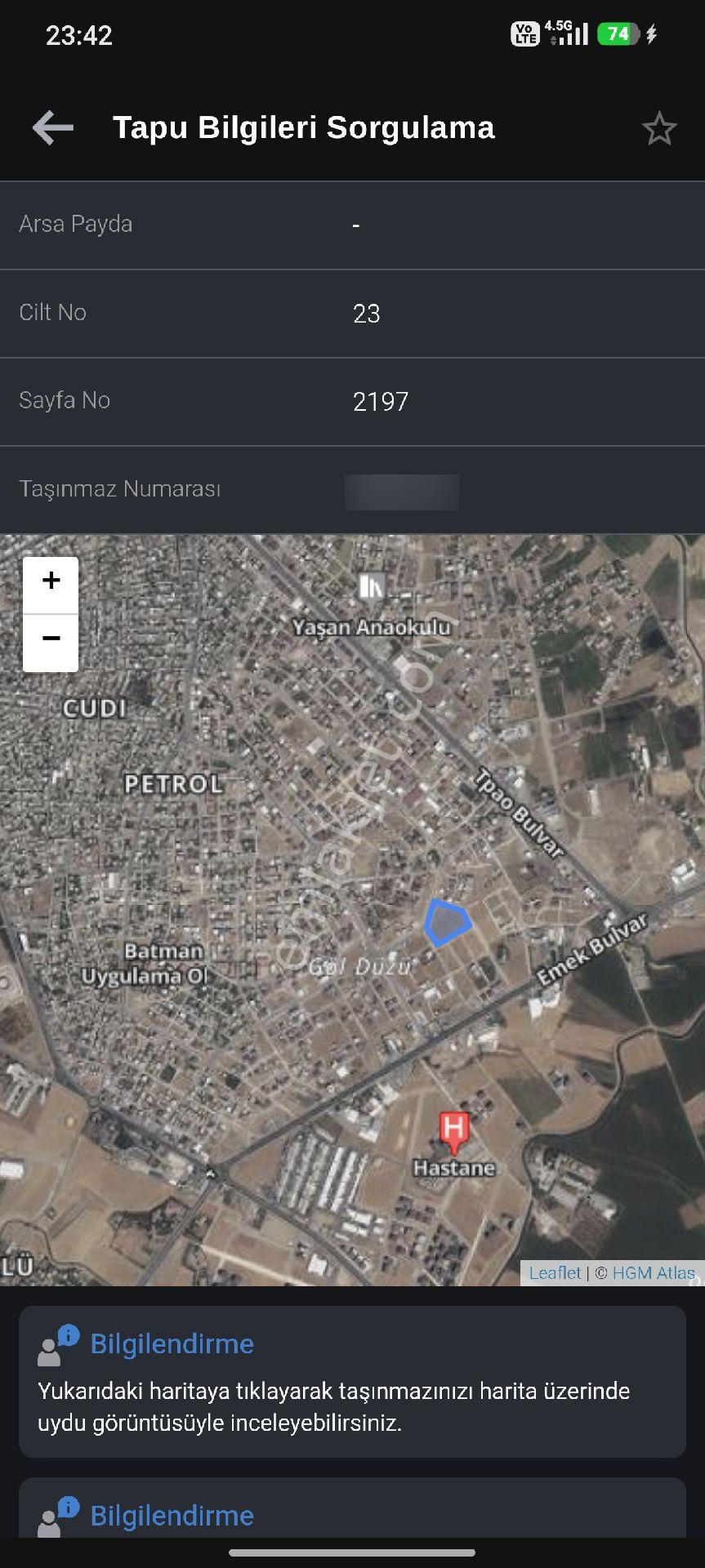Tap the blue highlighted parcel on map
The image size is (705, 1568).
point(446,922)
